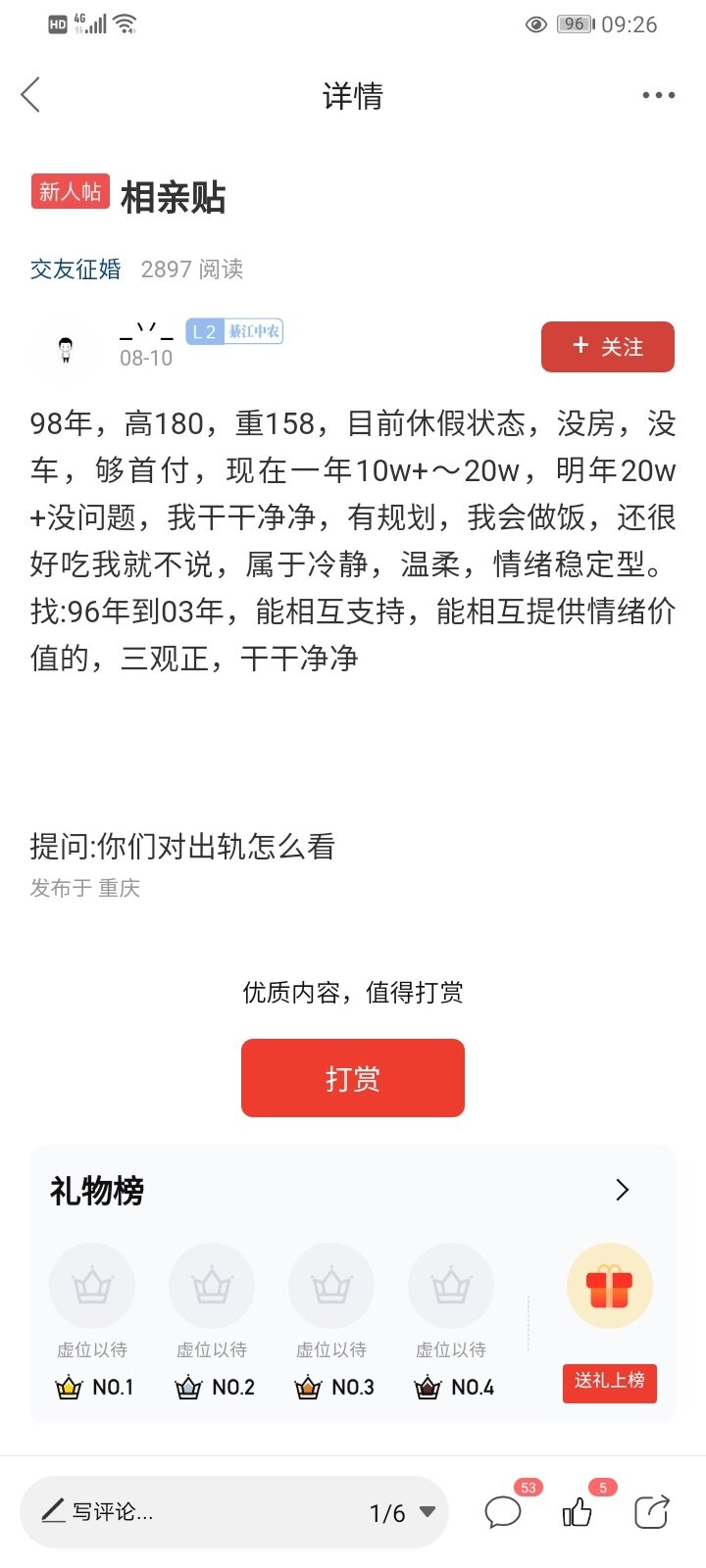Image resolution: width=706 pixels, height=1568 pixels.
Task: Share this post
Action: coord(651,1512)
